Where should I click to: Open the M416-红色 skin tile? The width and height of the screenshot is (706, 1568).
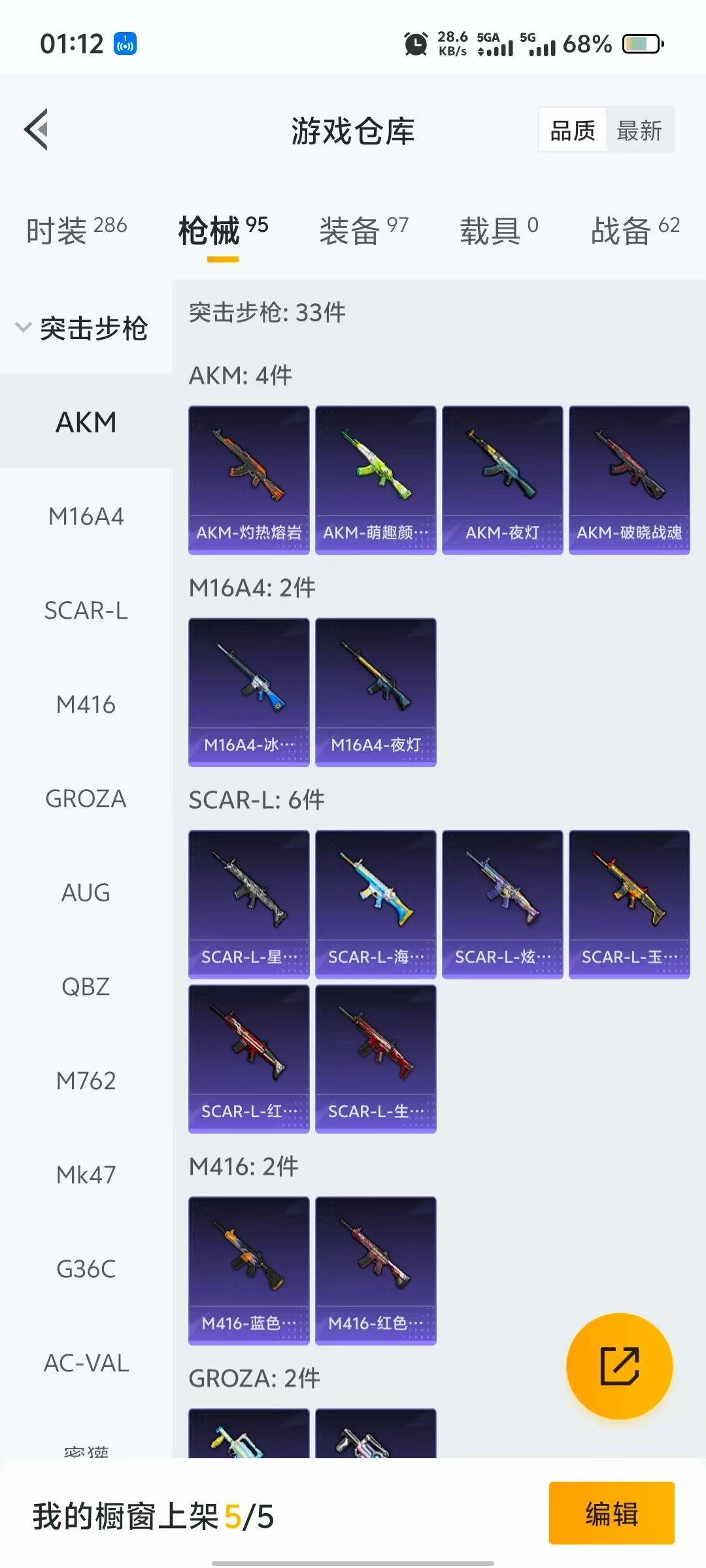(x=375, y=1271)
